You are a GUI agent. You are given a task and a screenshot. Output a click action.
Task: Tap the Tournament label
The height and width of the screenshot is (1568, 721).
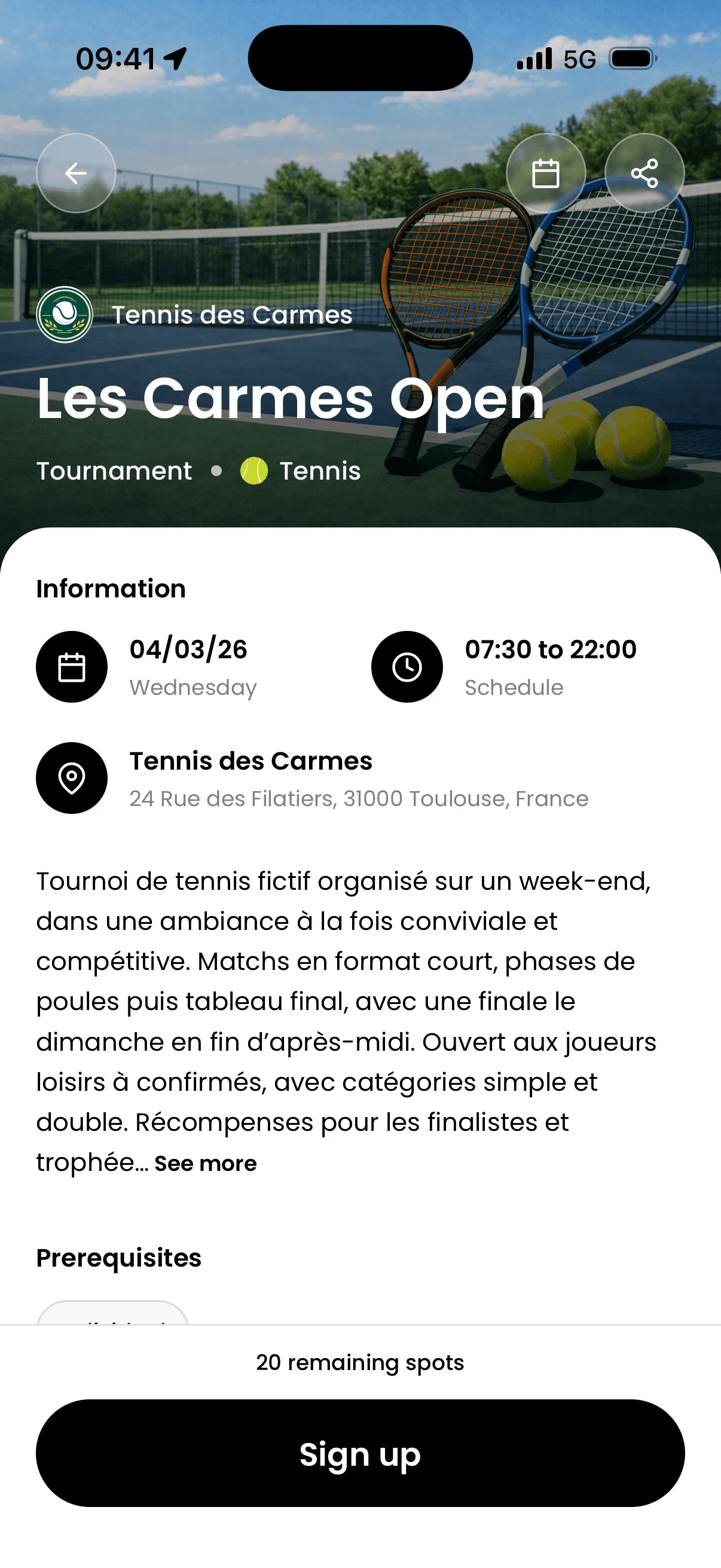coord(113,471)
